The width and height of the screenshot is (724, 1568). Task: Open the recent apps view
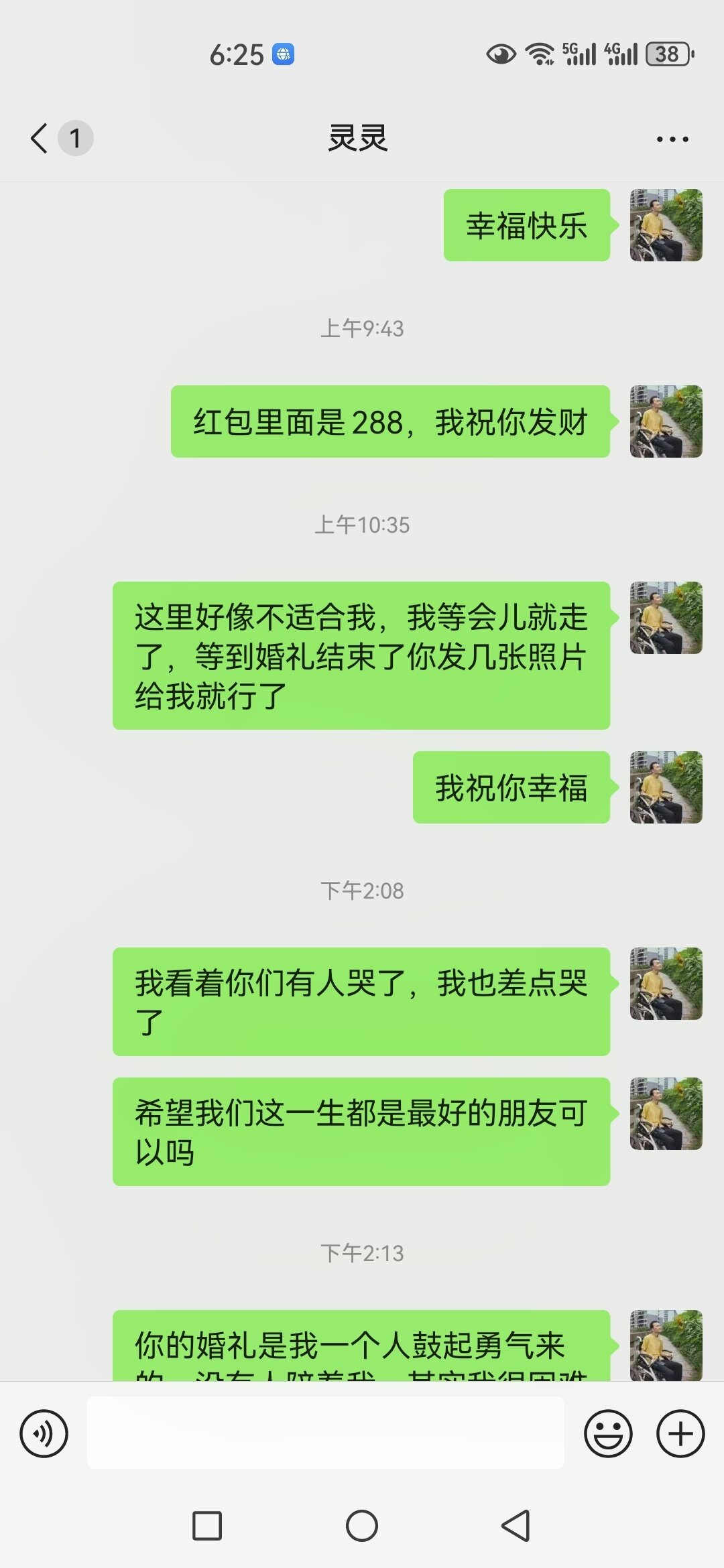(207, 1526)
